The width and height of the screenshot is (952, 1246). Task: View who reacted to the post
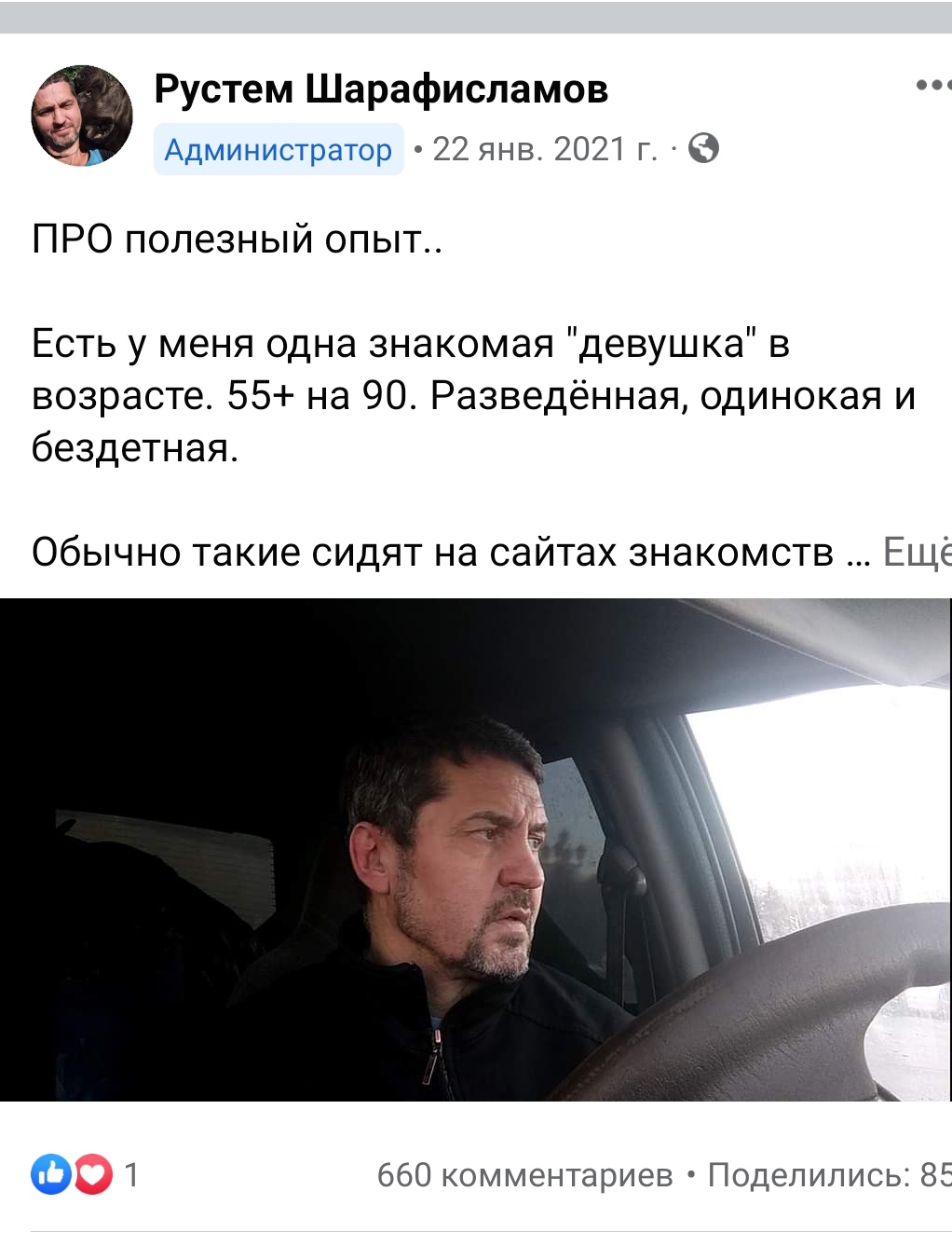[84, 1174]
